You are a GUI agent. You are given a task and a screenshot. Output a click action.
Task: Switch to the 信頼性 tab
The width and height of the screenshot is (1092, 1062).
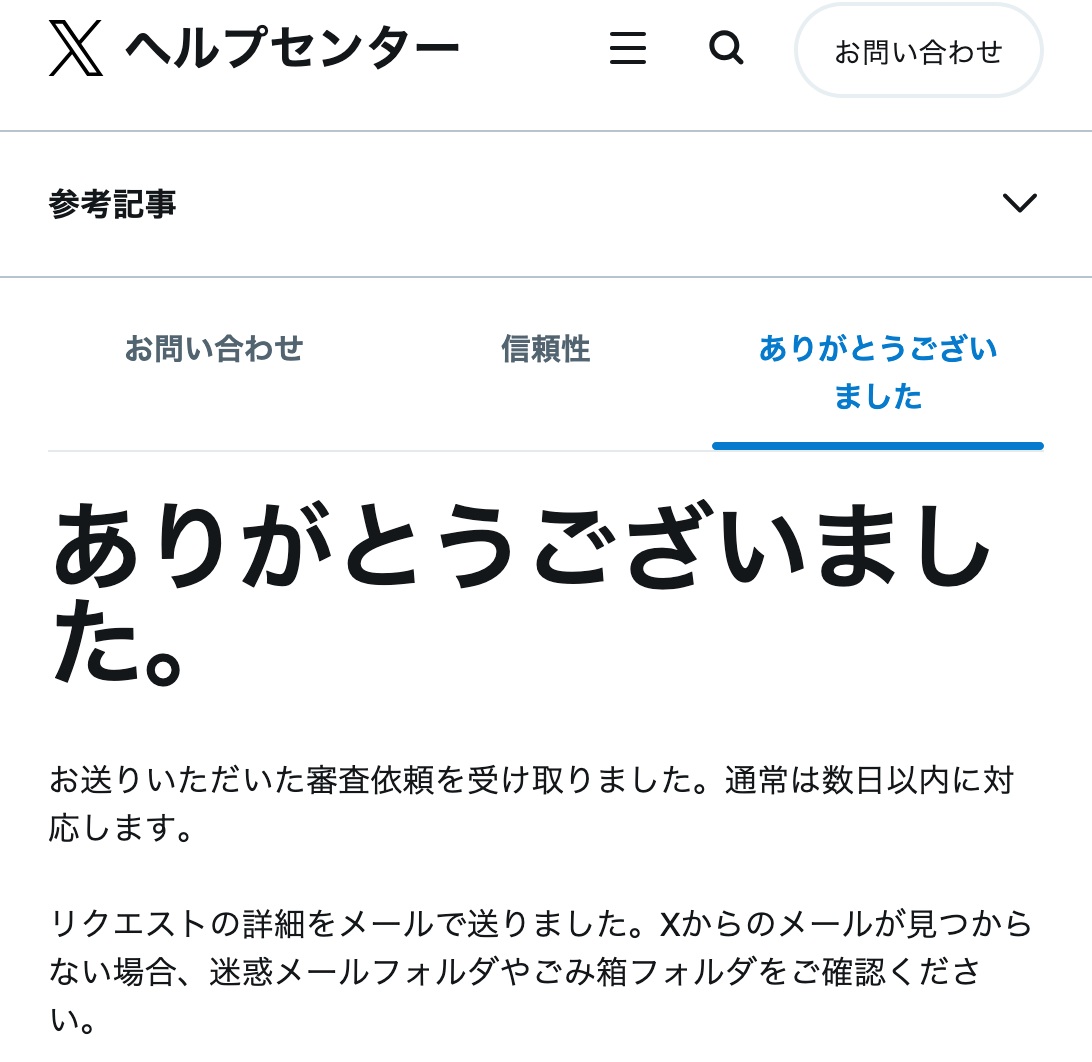click(x=545, y=349)
